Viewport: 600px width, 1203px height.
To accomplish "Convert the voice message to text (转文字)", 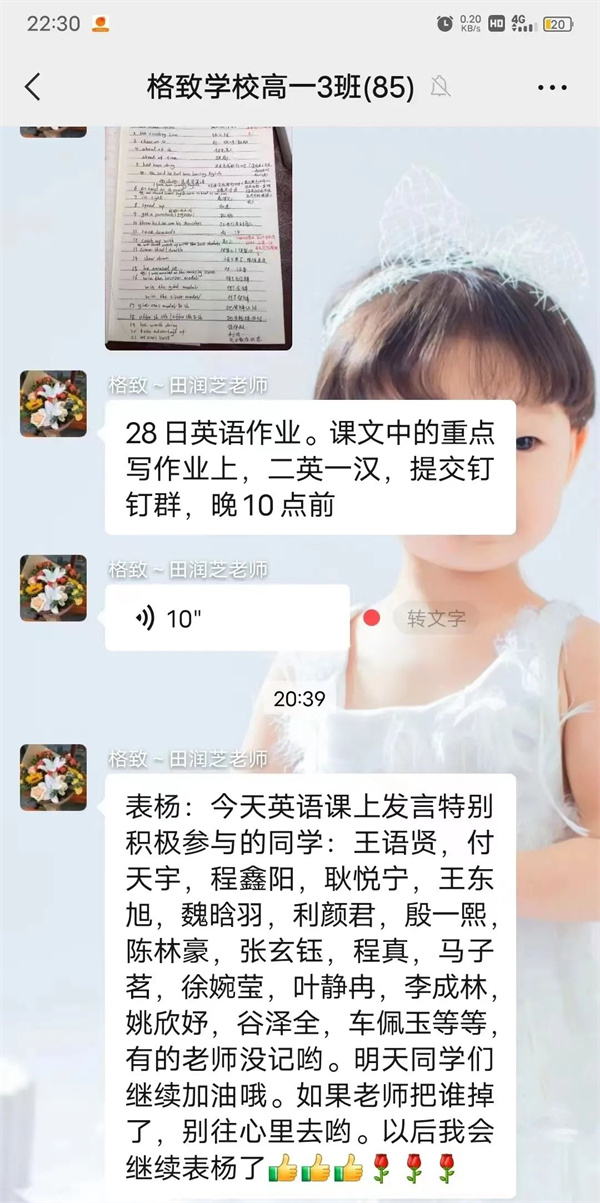I will point(436,618).
